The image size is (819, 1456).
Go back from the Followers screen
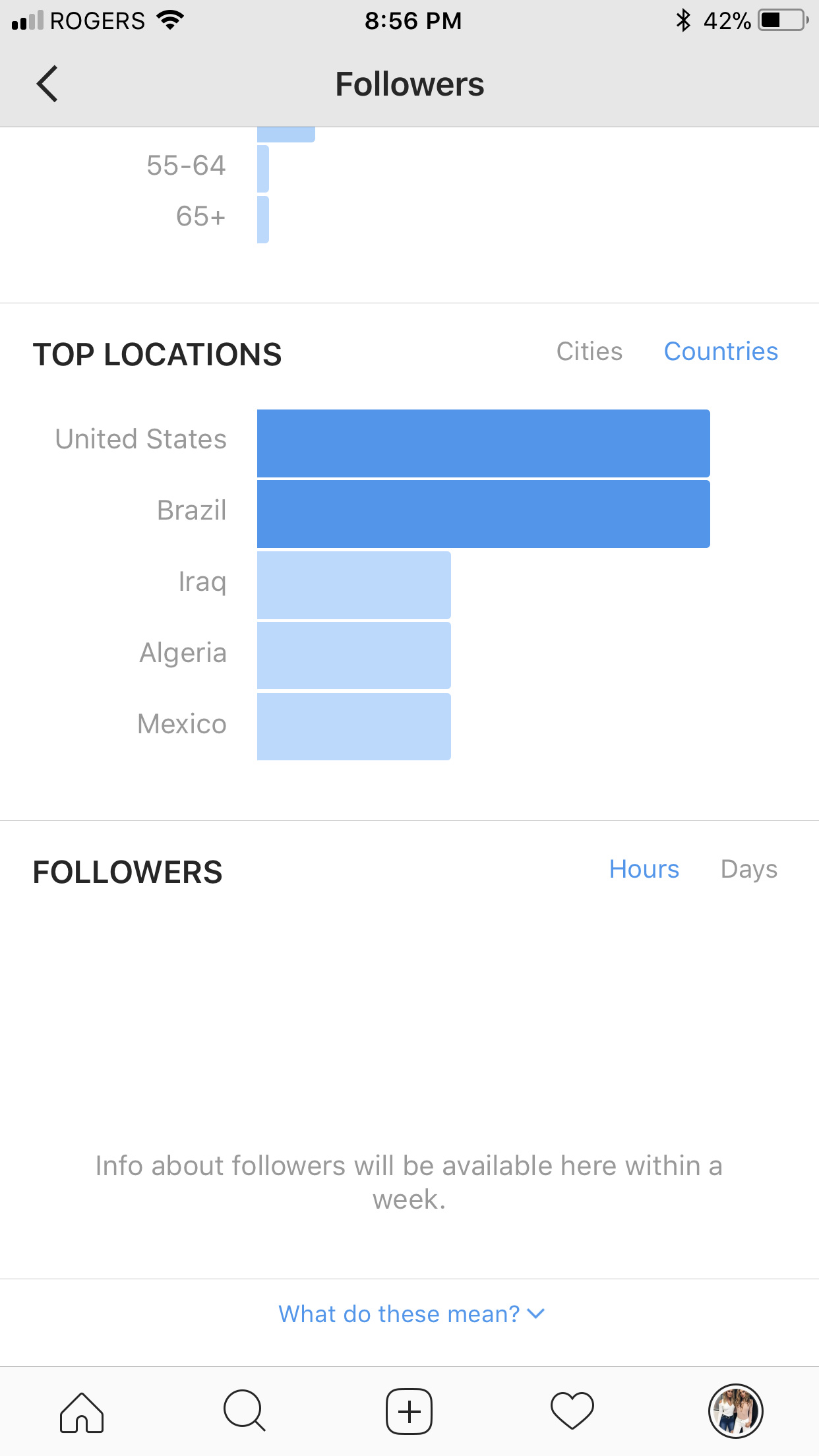47,84
